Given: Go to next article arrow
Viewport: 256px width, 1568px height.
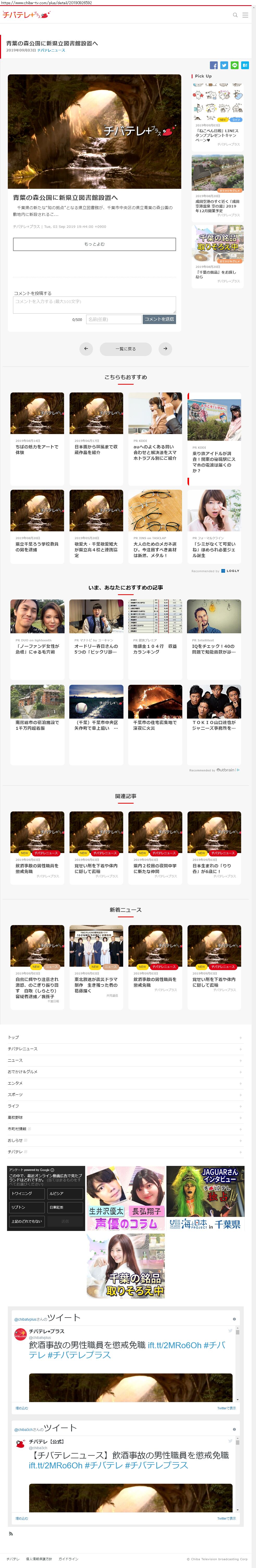Looking at the screenshot, I should pos(165,349).
